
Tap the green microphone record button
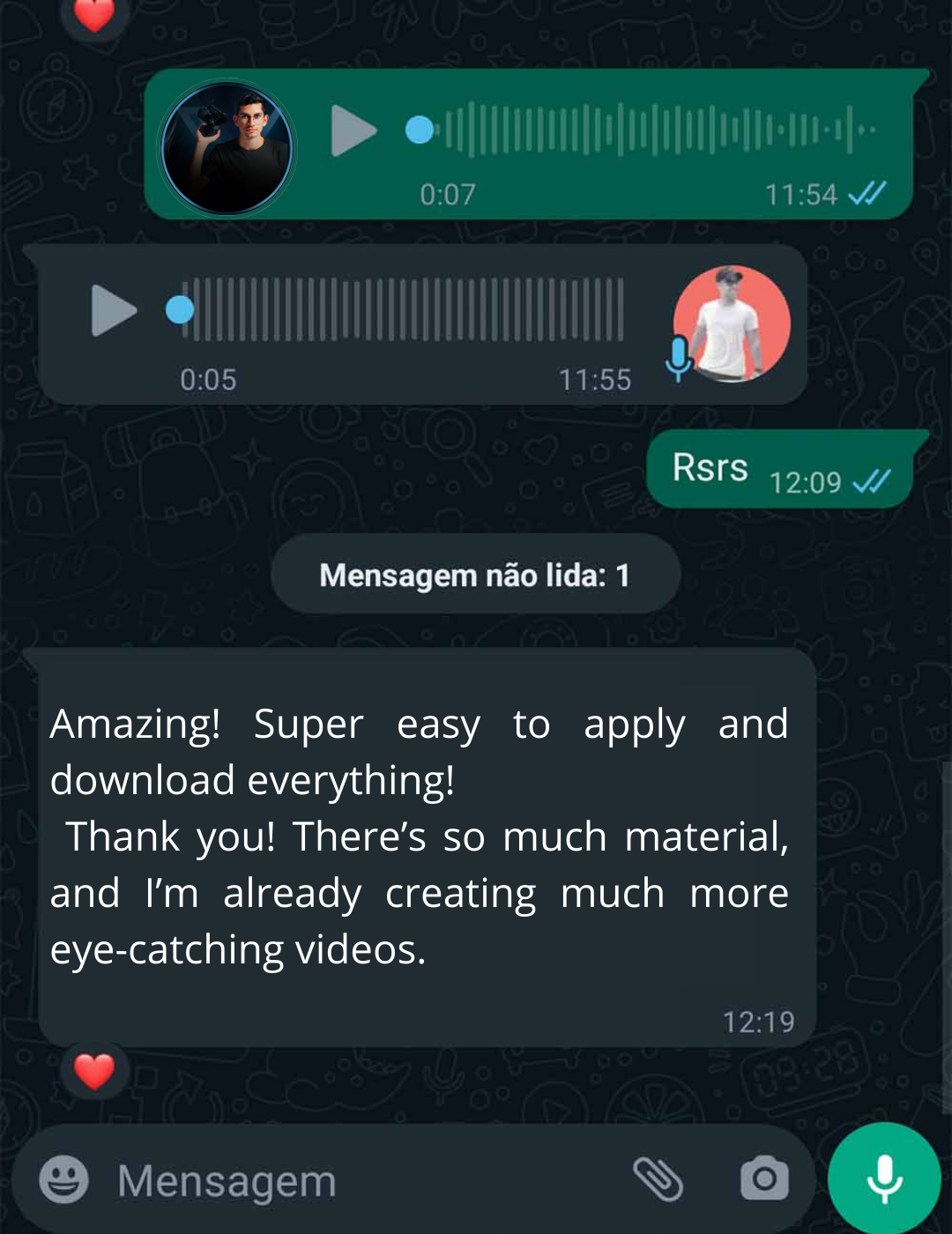[884, 1178]
